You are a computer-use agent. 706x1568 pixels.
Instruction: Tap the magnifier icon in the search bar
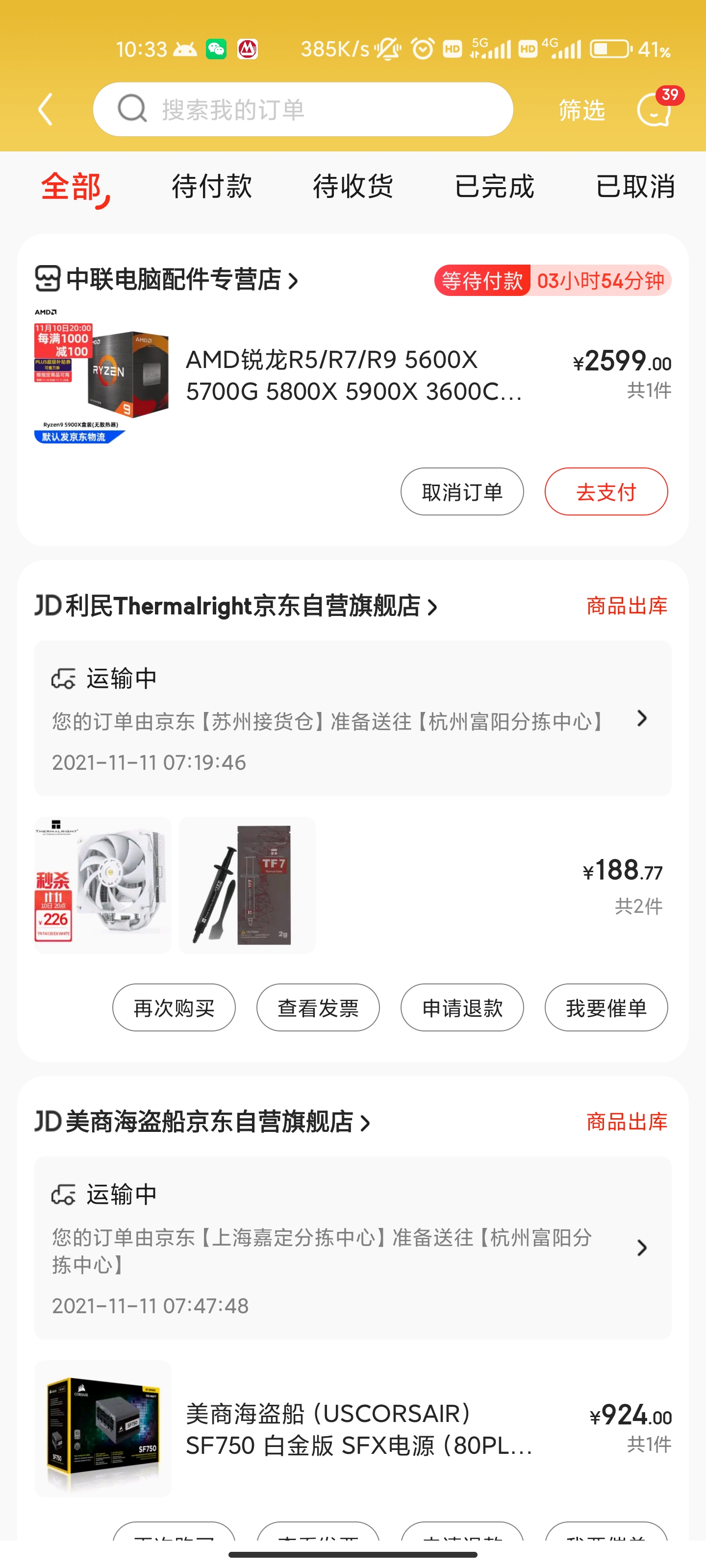131,110
